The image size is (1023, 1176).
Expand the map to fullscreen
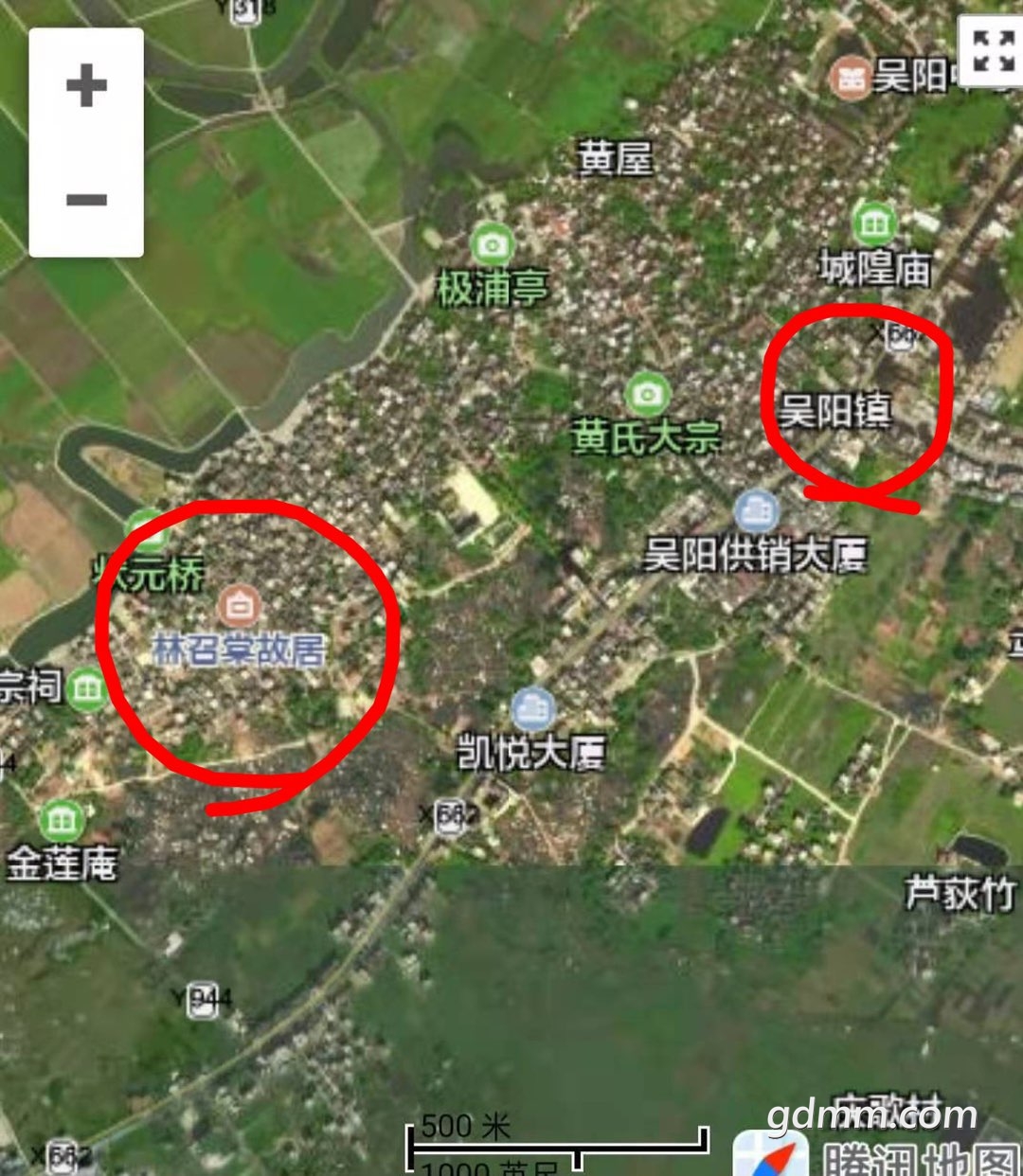pyautogui.click(x=993, y=51)
